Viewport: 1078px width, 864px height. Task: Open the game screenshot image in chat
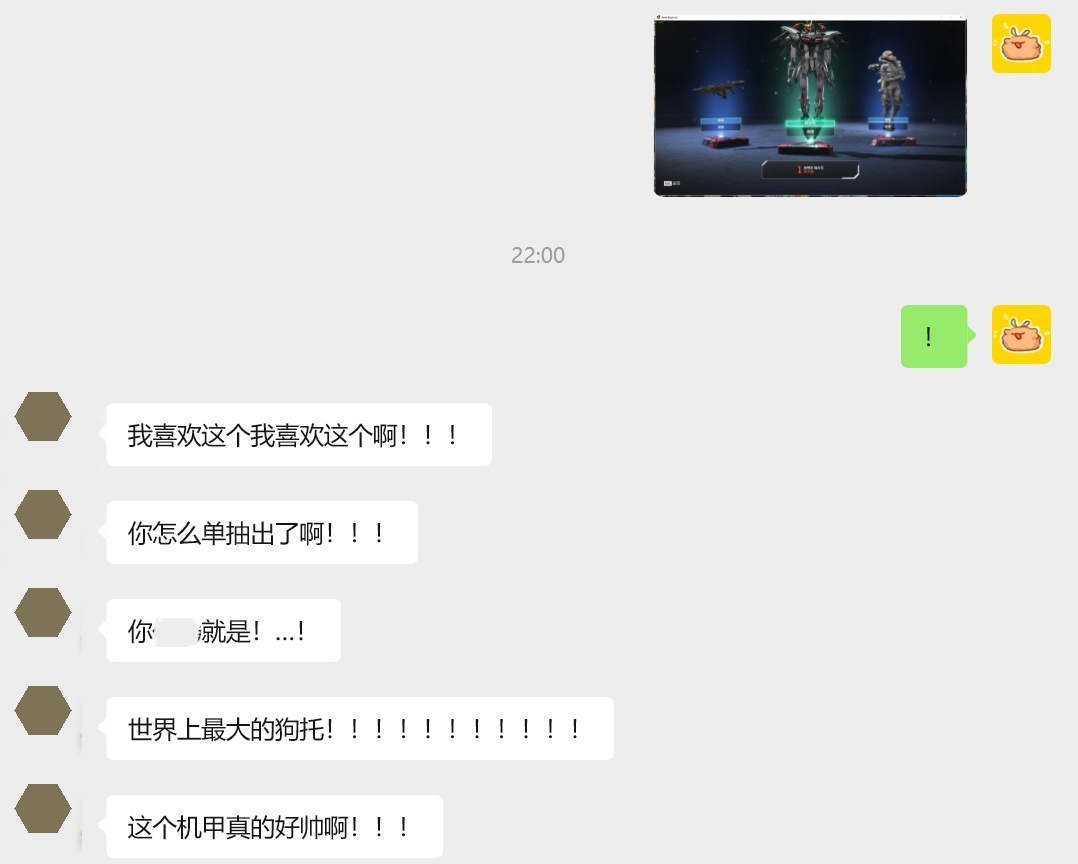click(810, 106)
